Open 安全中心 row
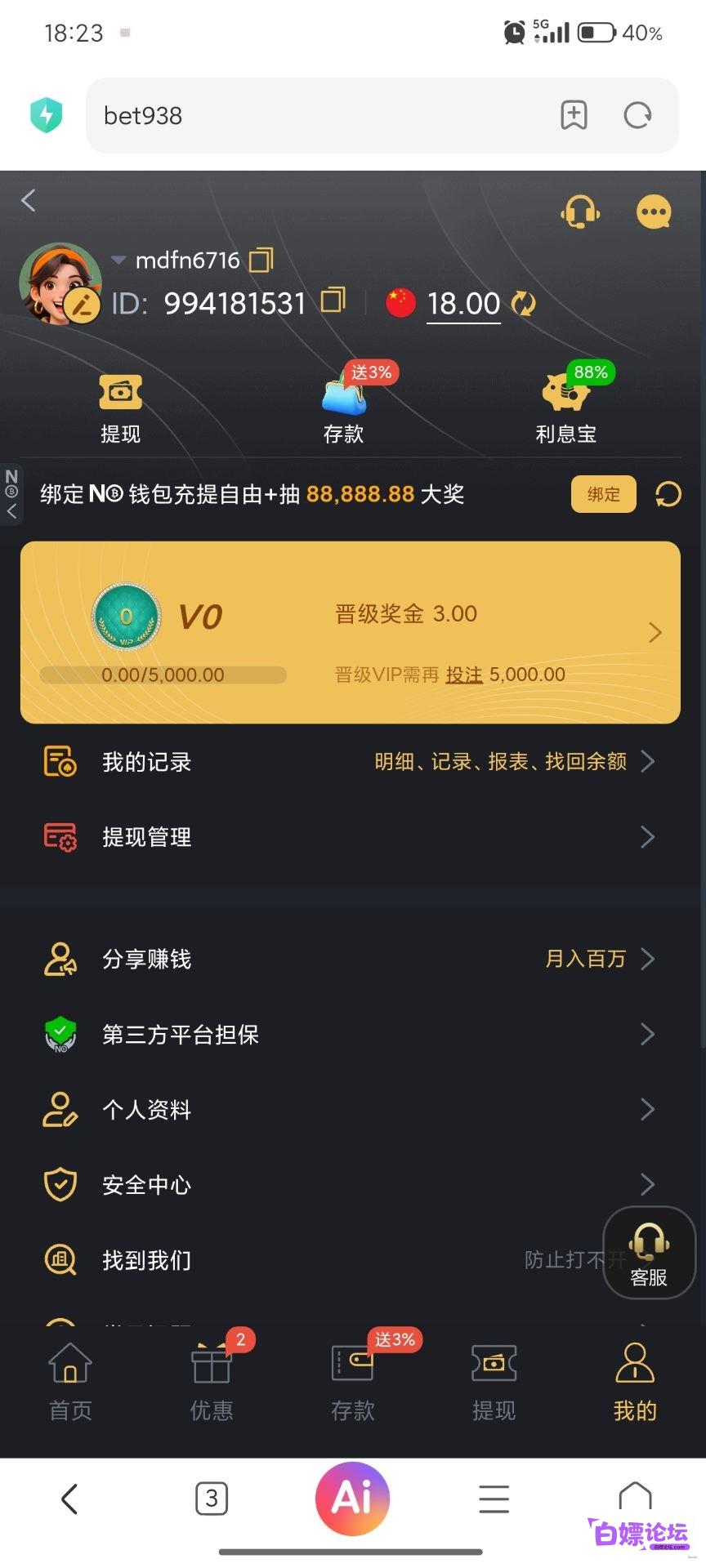Viewport: 706px width, 1568px height. coord(351,1185)
